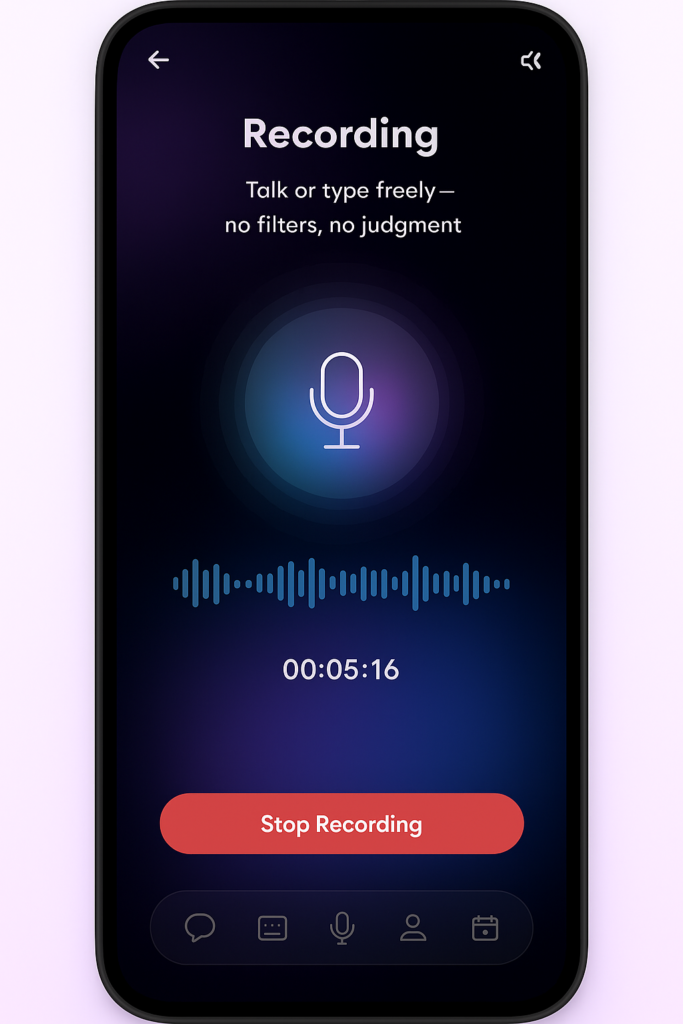This screenshot has height=1024, width=683.
Task: Stop Recording with the red button
Action: click(x=341, y=824)
